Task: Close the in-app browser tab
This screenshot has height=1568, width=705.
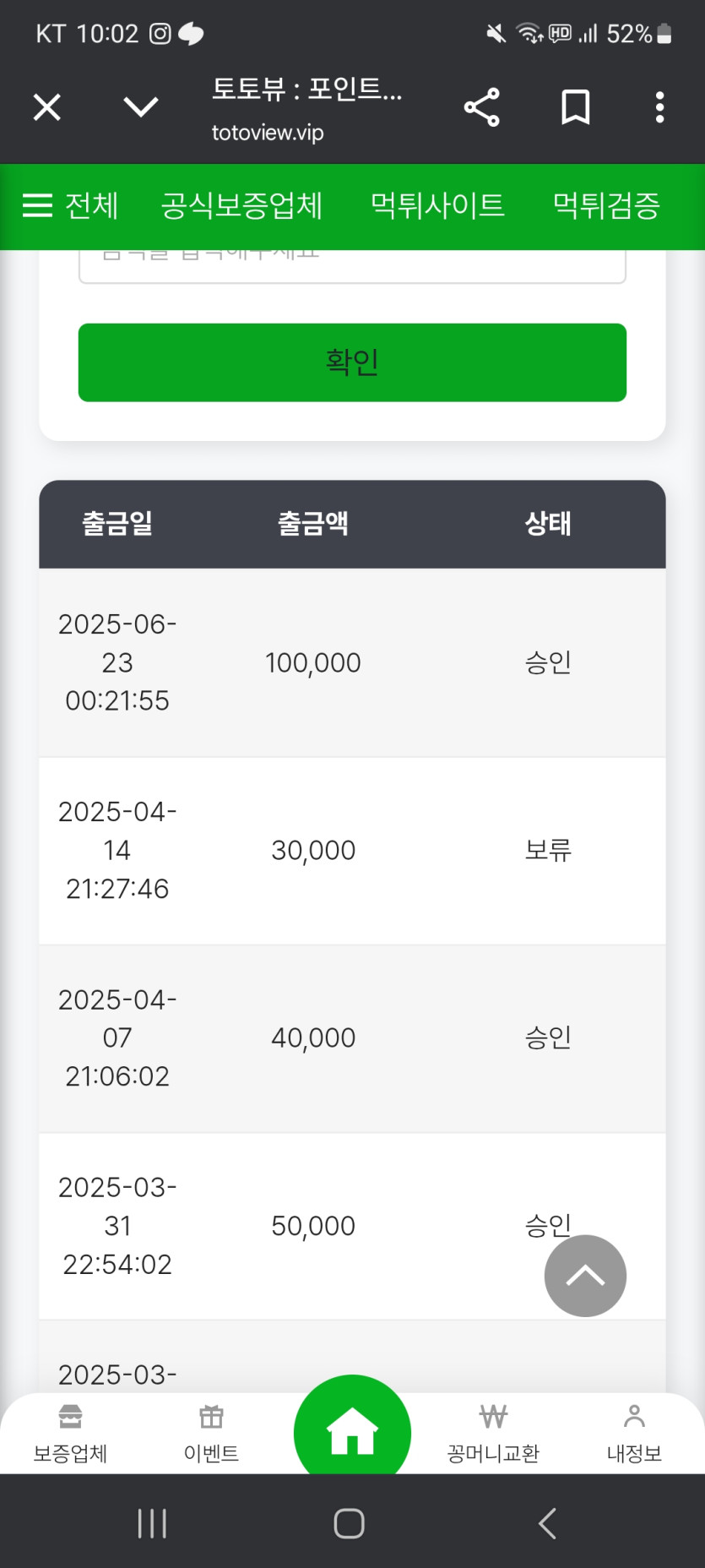Action: pyautogui.click(x=47, y=107)
